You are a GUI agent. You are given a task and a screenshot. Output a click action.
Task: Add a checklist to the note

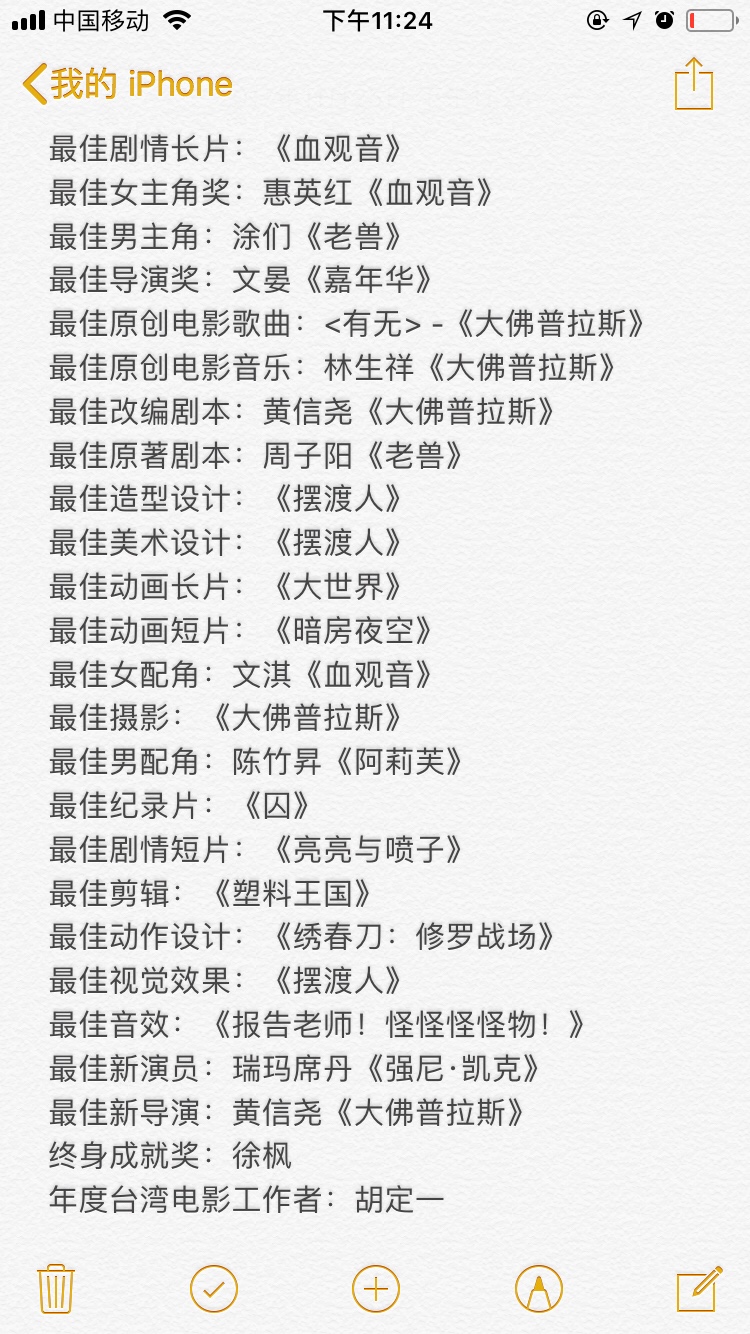point(214,1288)
